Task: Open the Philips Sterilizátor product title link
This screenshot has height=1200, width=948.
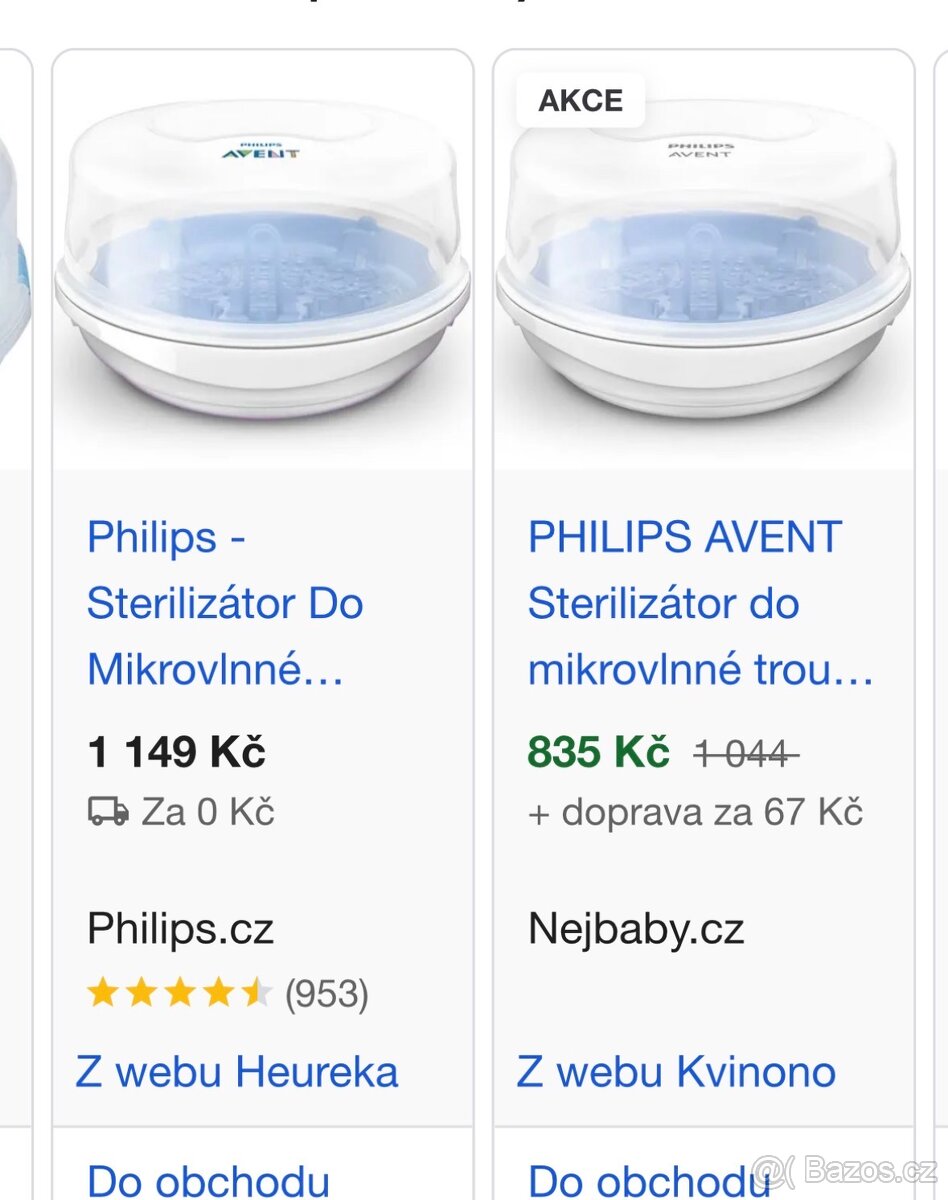Action: coord(225,602)
